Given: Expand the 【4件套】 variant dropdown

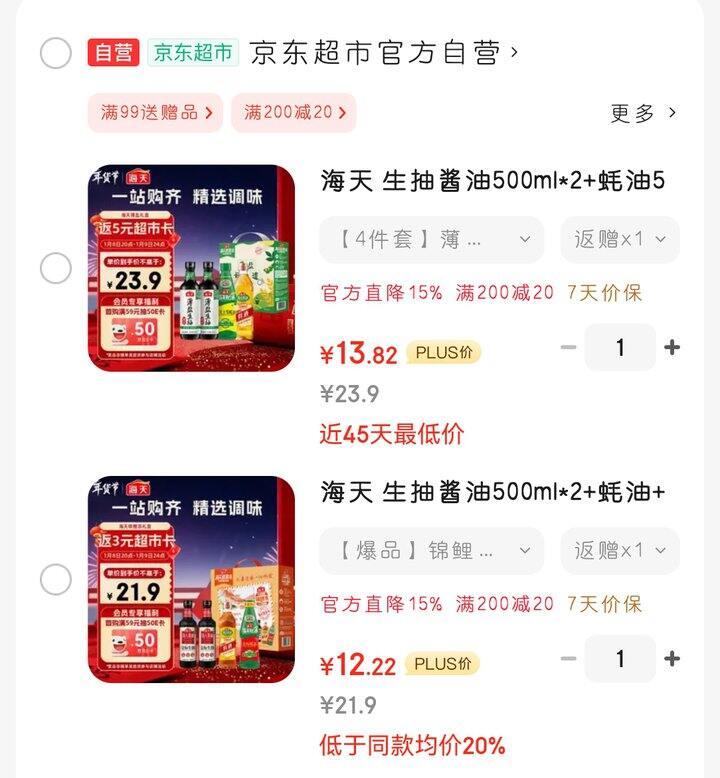Looking at the screenshot, I should [431, 240].
